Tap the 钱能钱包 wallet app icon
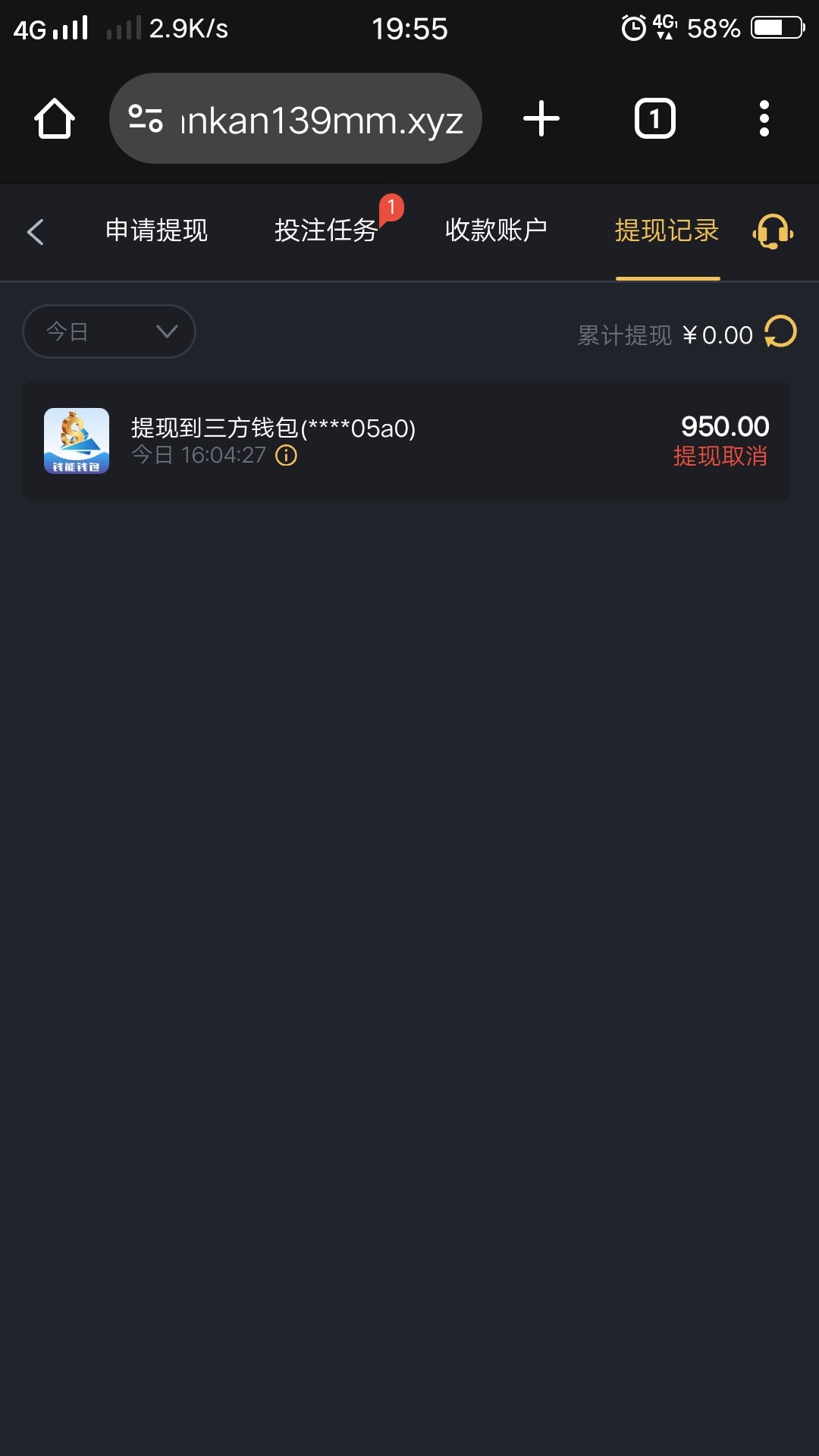819x1456 pixels. click(76, 441)
